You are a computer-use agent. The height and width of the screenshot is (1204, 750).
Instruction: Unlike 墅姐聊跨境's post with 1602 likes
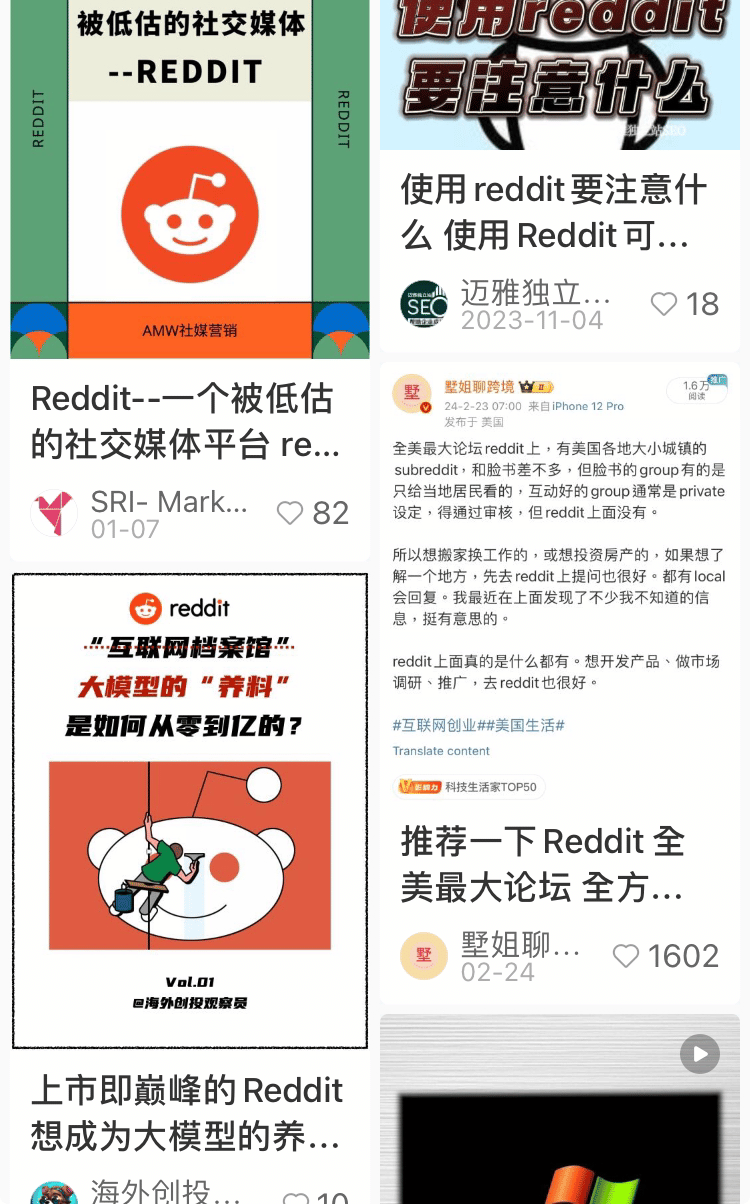(x=626, y=955)
